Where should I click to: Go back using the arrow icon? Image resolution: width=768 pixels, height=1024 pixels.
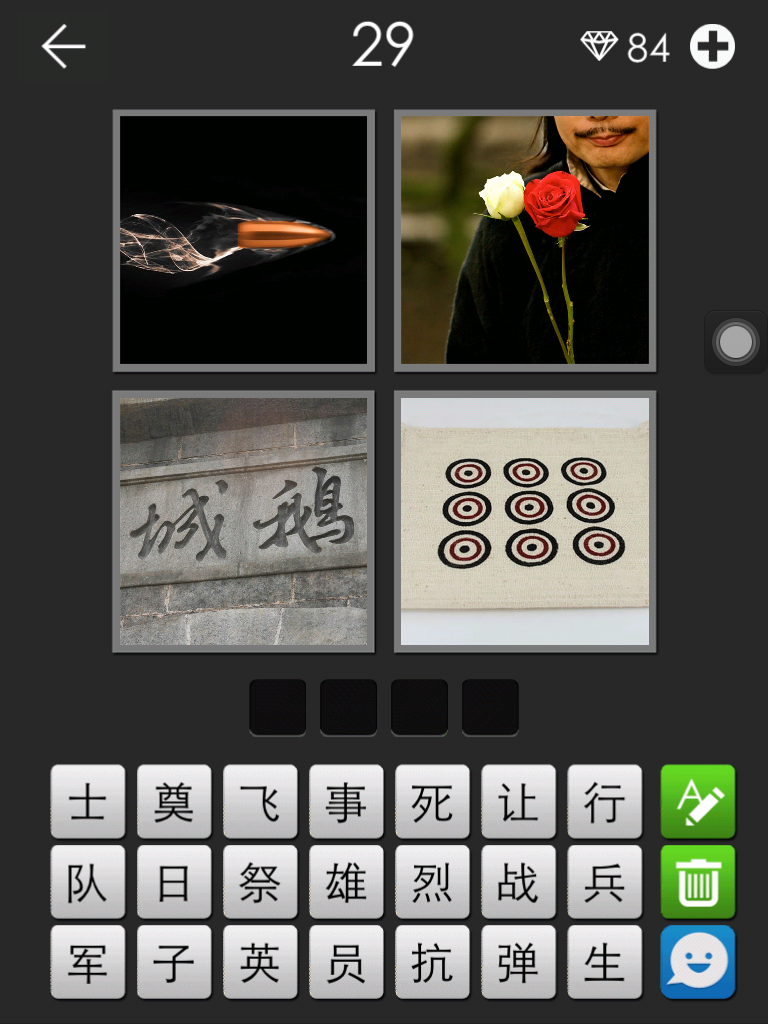click(64, 47)
